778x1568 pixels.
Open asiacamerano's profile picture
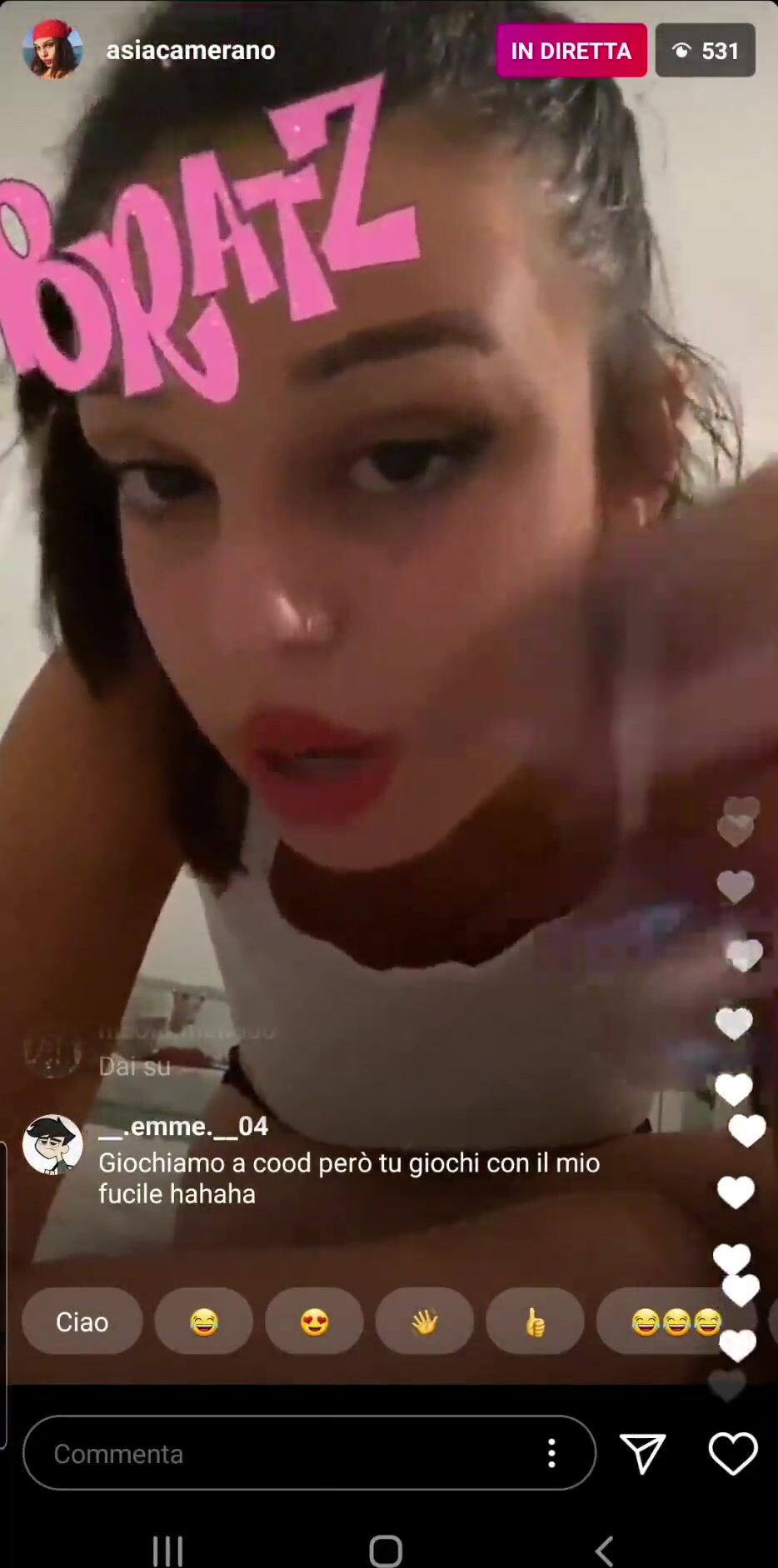coord(52,50)
